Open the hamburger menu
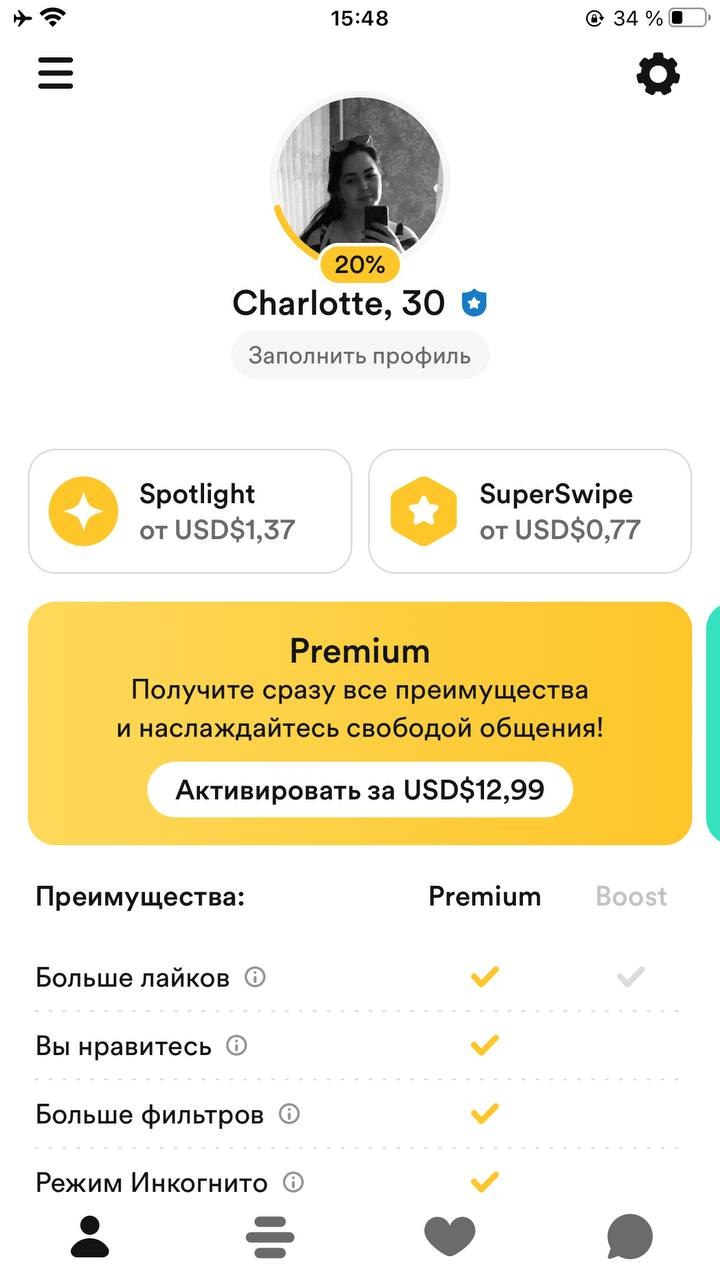Image resolution: width=720 pixels, height=1280 pixels. pos(56,73)
